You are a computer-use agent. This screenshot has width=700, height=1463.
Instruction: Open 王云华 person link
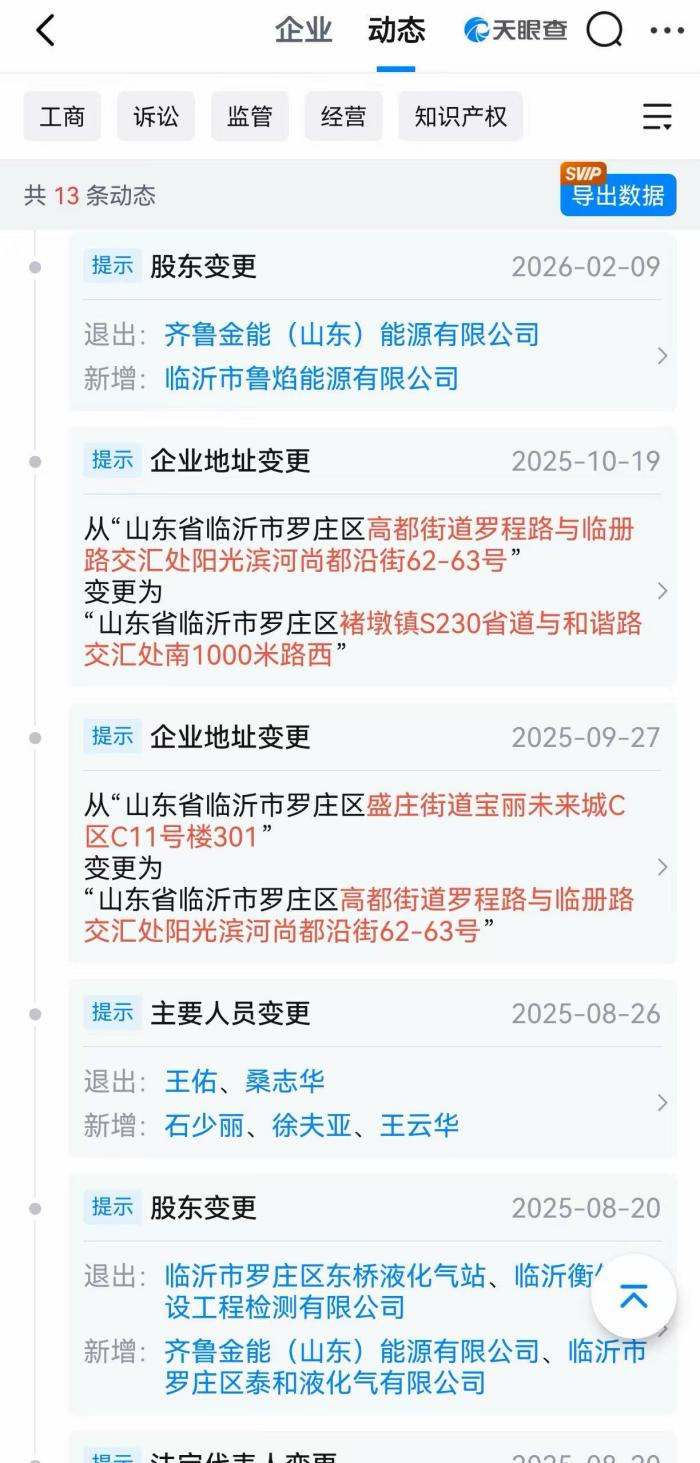tap(419, 1125)
